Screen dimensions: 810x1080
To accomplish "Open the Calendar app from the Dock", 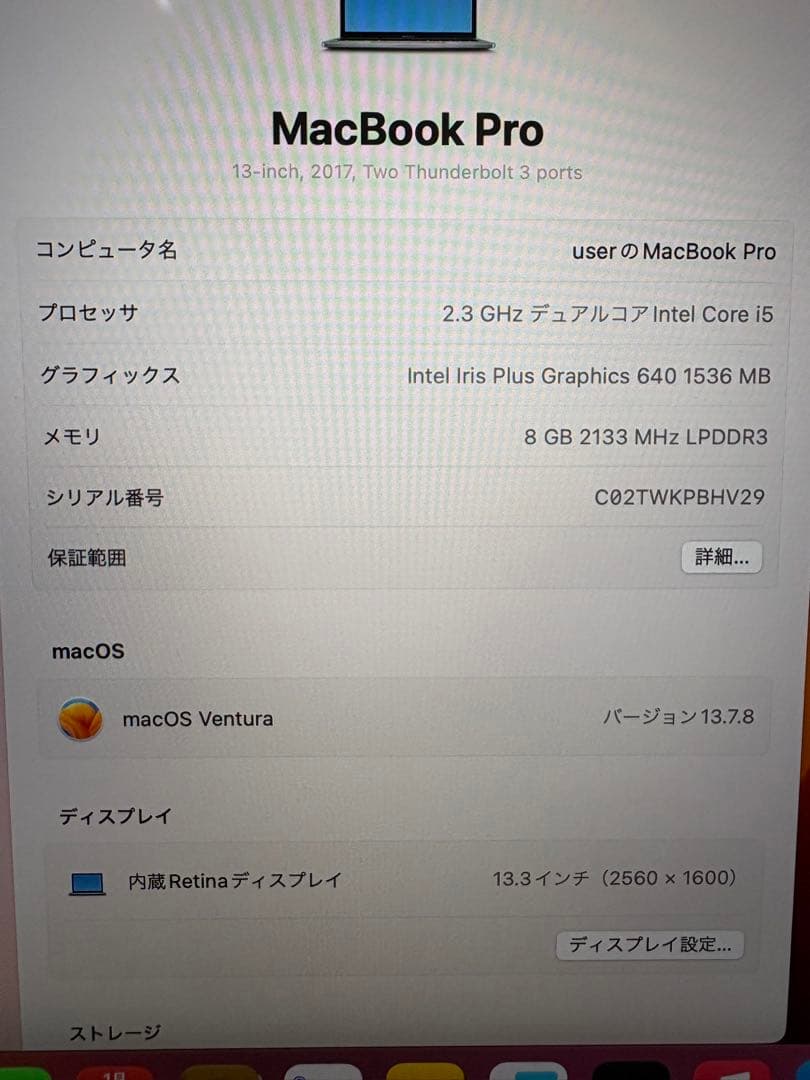I will click(115, 1072).
